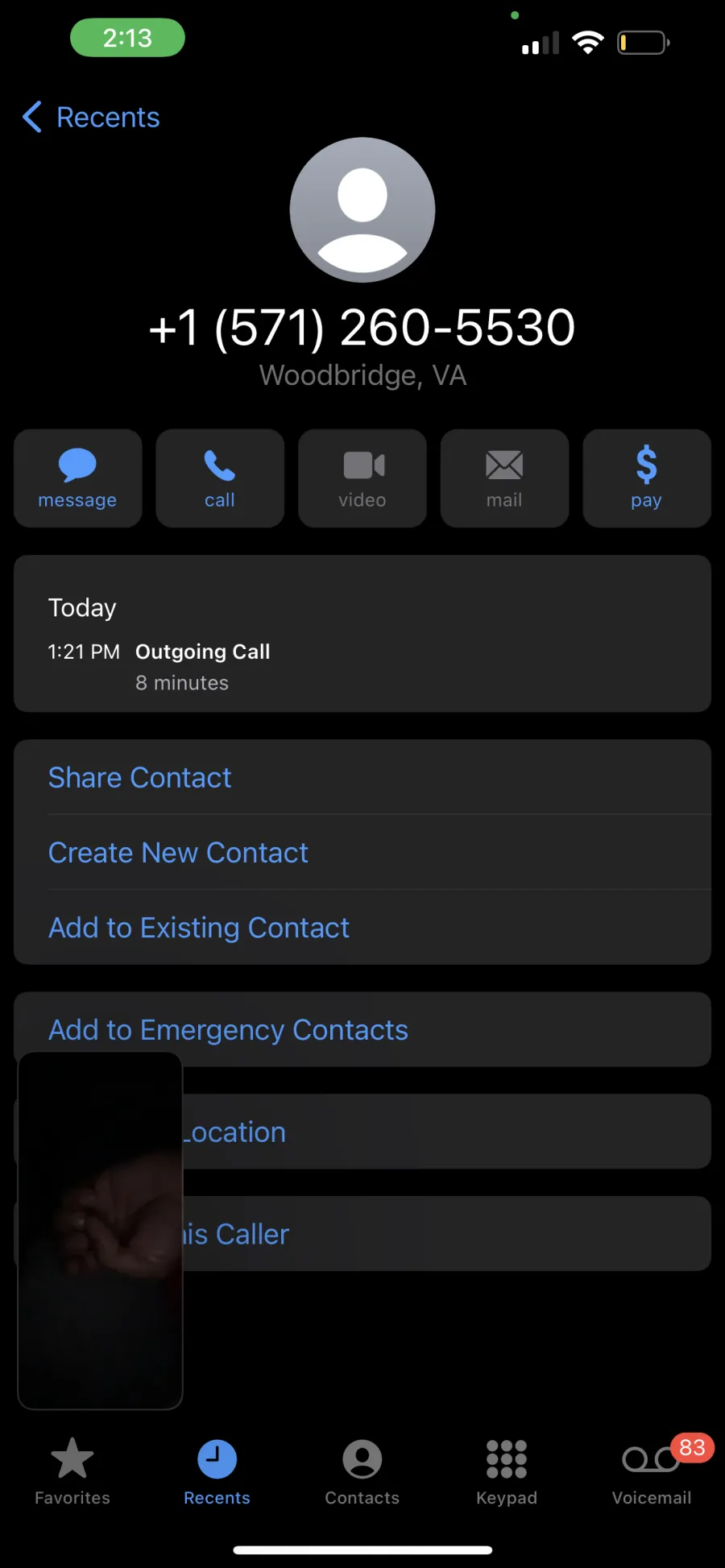Open the floating video thumbnail
725x1568 pixels.
[101, 1231]
